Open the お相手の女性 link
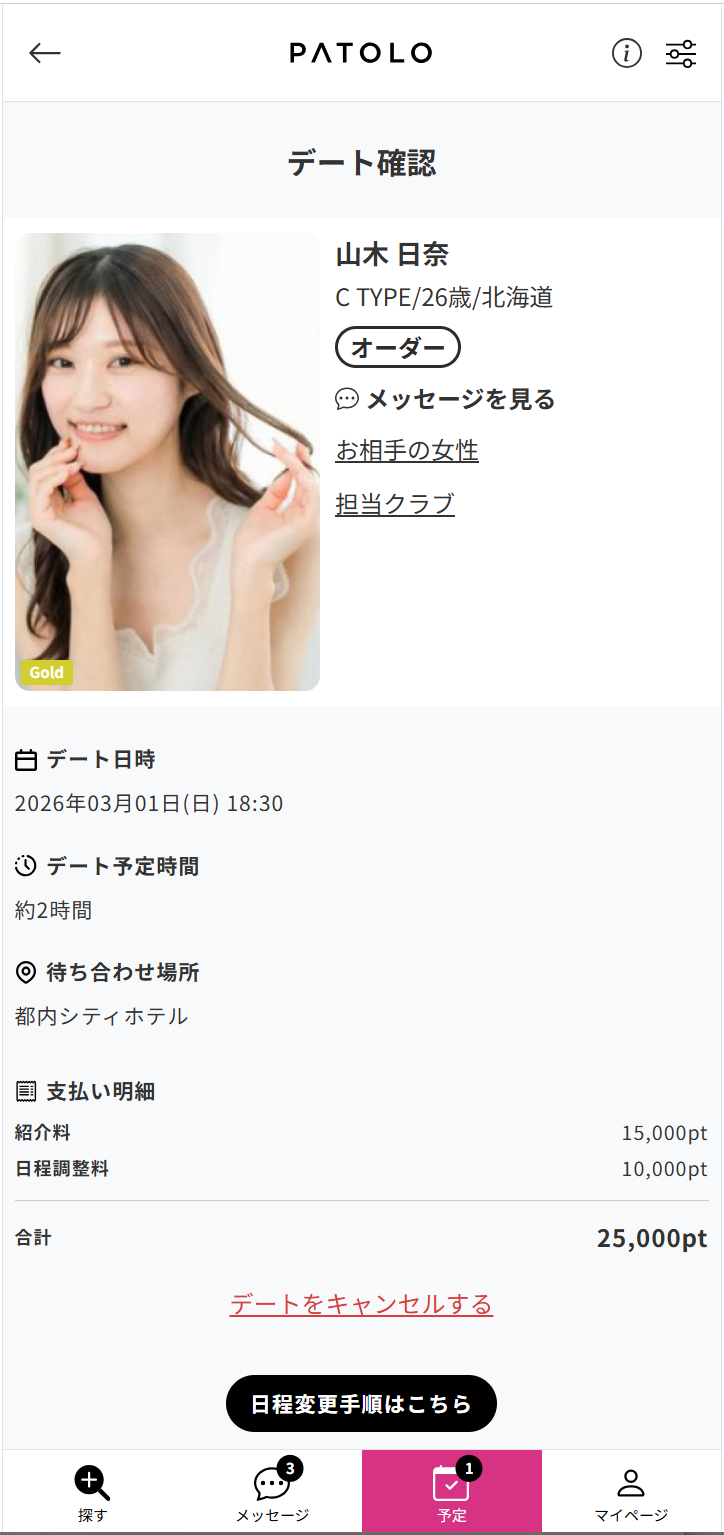The image size is (724, 1535). (407, 451)
